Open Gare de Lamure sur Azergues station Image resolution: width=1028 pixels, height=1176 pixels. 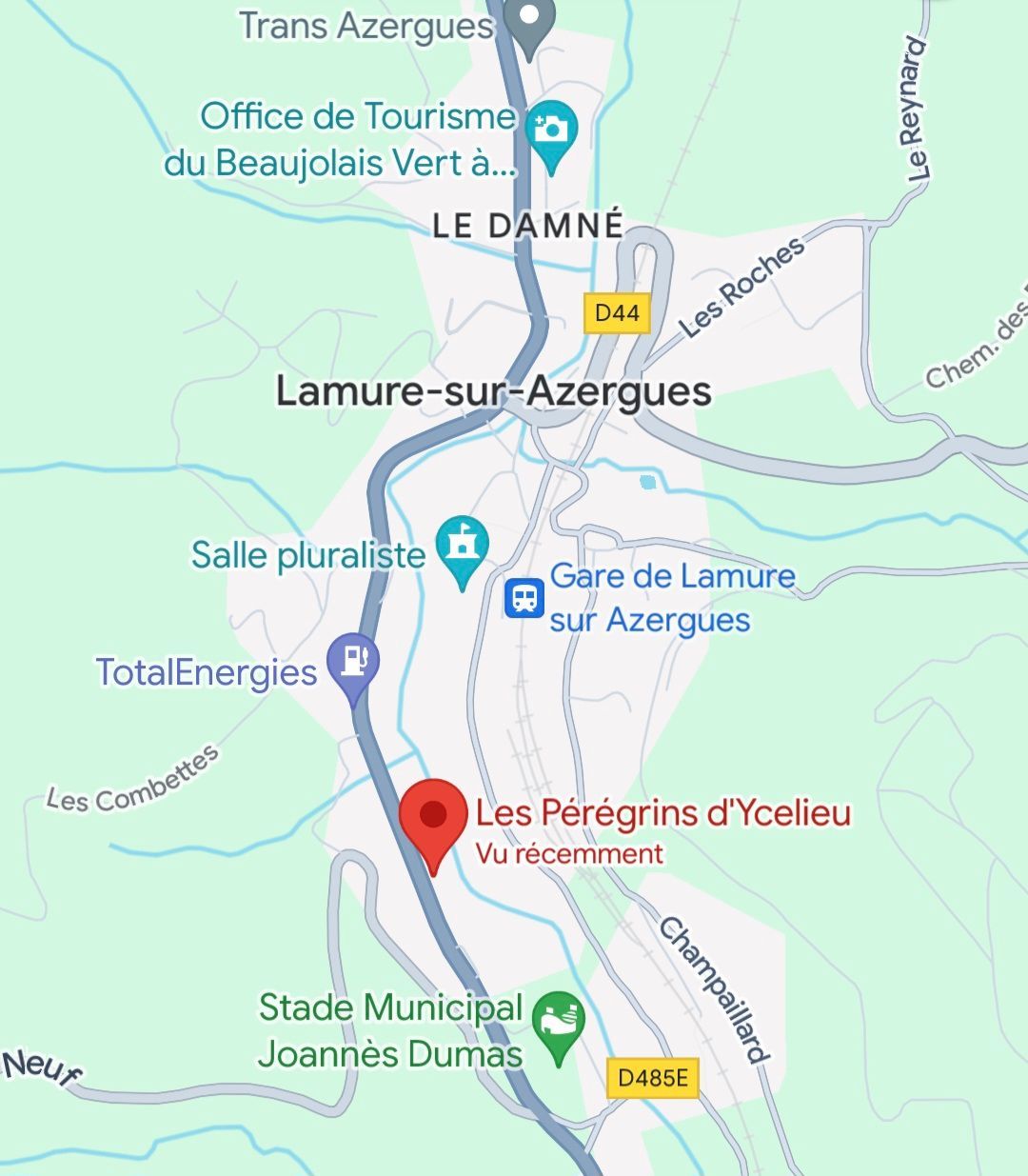[x=524, y=598]
